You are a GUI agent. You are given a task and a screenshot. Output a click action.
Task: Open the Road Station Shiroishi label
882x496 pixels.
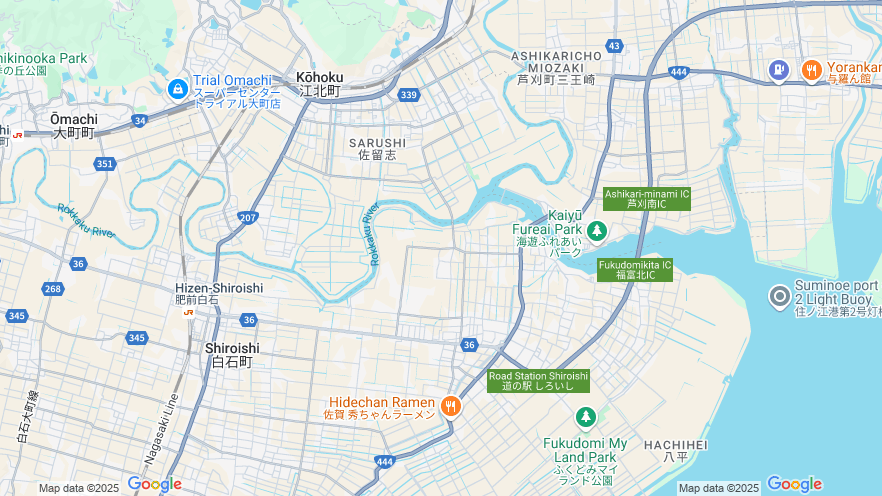click(x=538, y=381)
